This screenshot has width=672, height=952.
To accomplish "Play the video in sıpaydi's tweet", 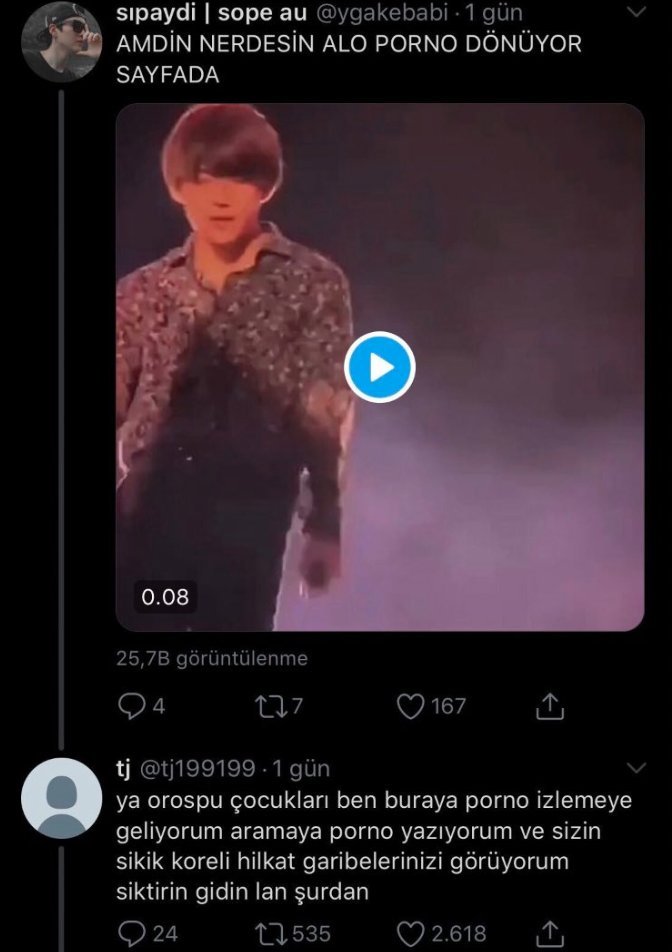I will (x=379, y=368).
